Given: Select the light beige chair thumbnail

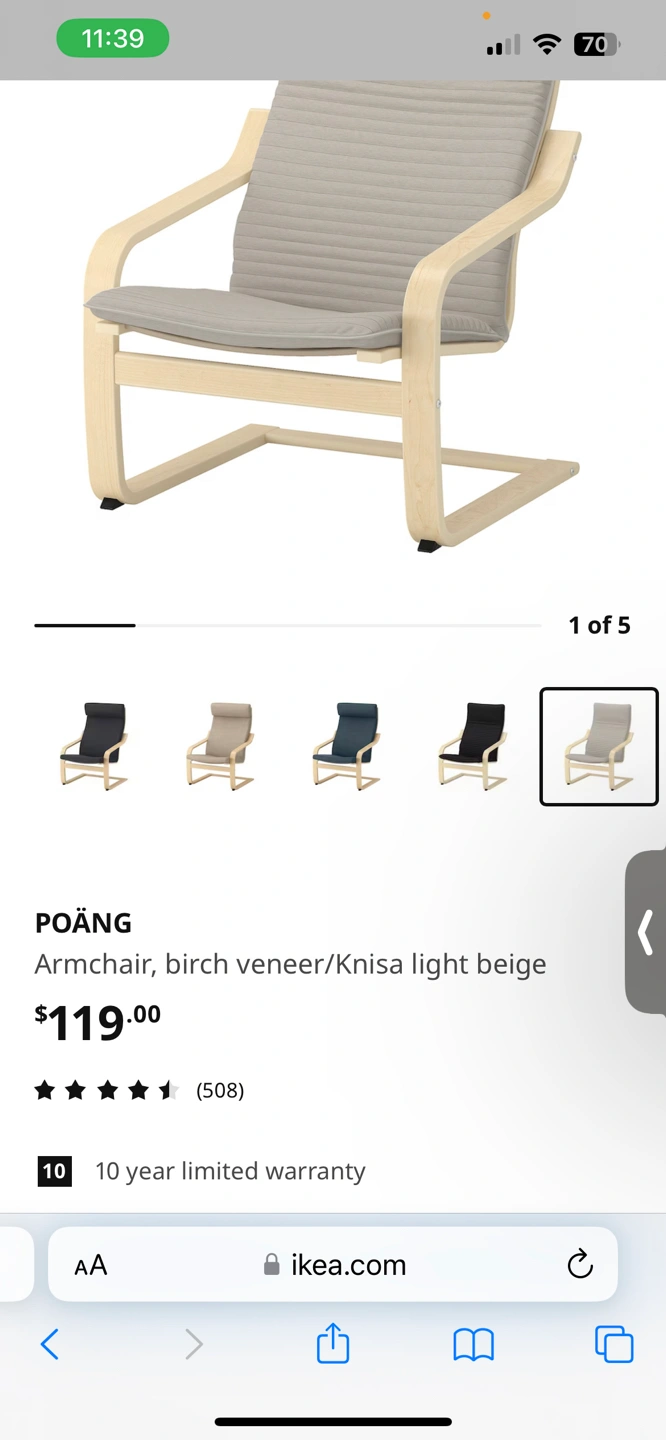Looking at the screenshot, I should 599,746.
